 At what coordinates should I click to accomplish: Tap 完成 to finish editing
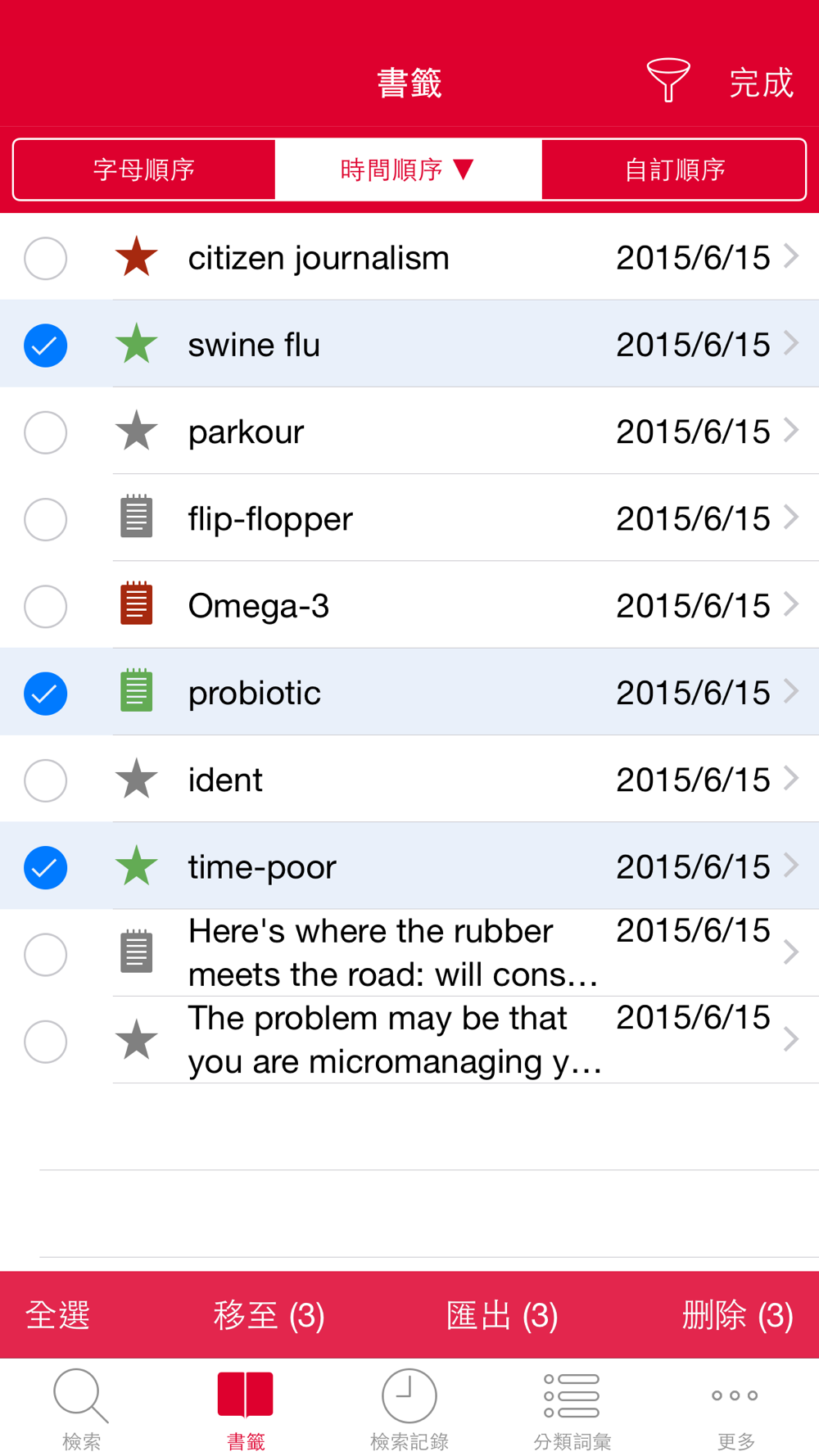[761, 83]
